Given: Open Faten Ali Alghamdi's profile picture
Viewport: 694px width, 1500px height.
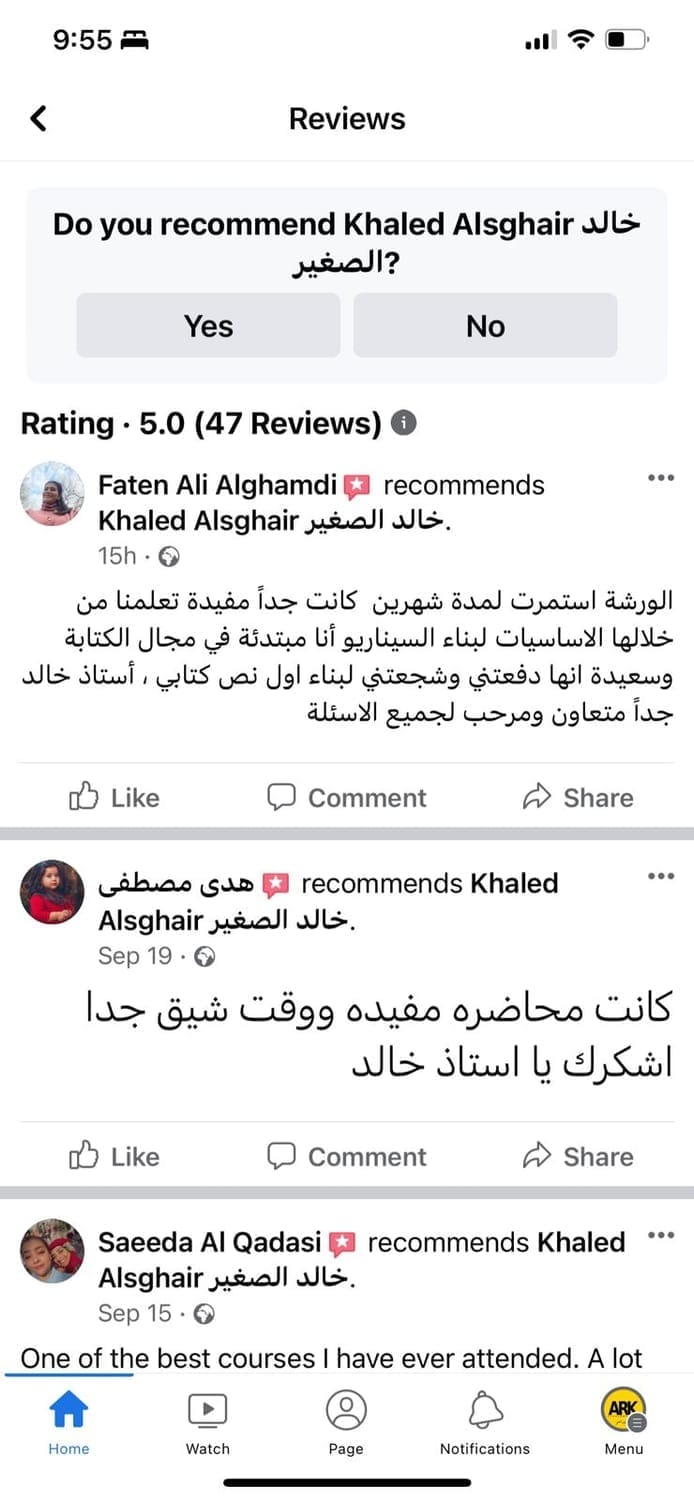Looking at the screenshot, I should 52,494.
